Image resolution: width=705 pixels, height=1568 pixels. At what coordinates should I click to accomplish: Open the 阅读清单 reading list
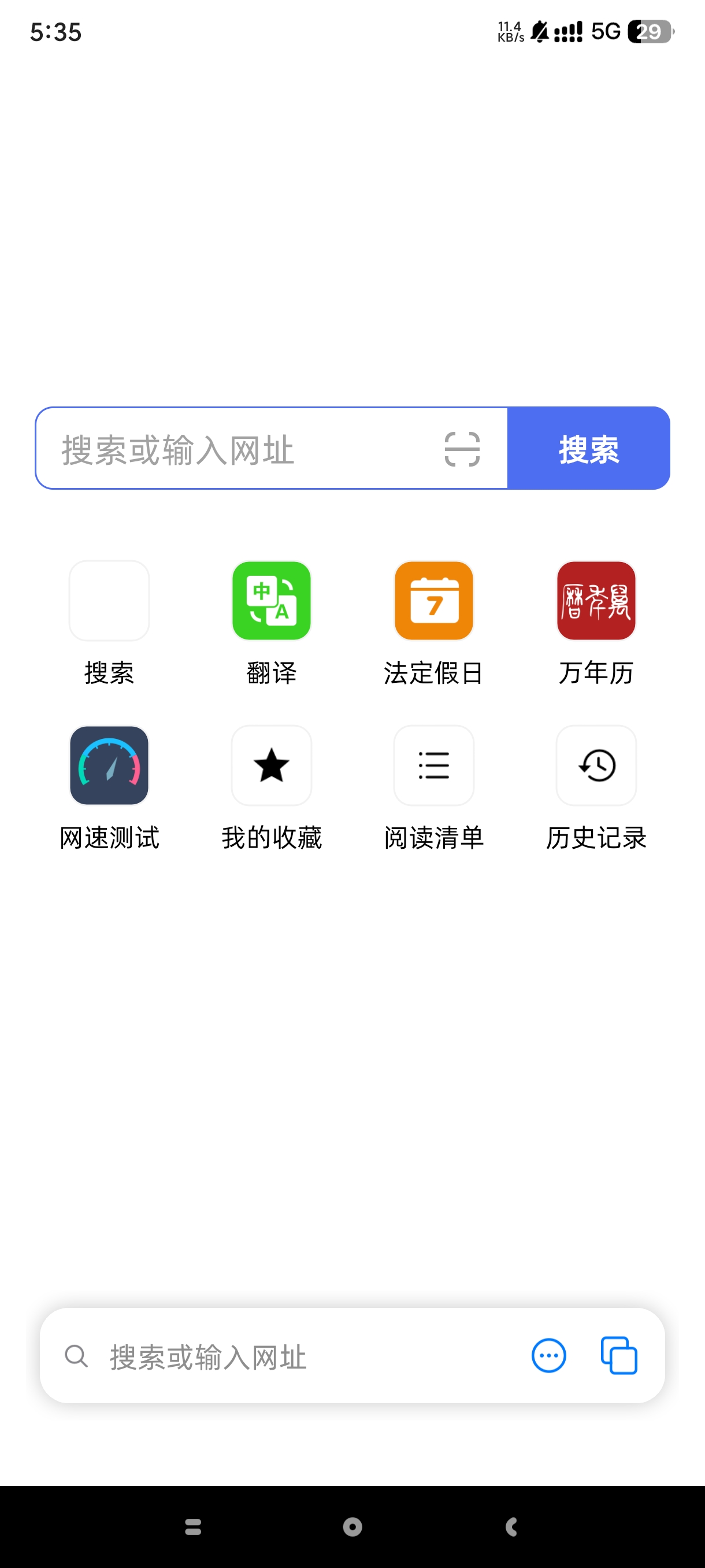[434, 765]
